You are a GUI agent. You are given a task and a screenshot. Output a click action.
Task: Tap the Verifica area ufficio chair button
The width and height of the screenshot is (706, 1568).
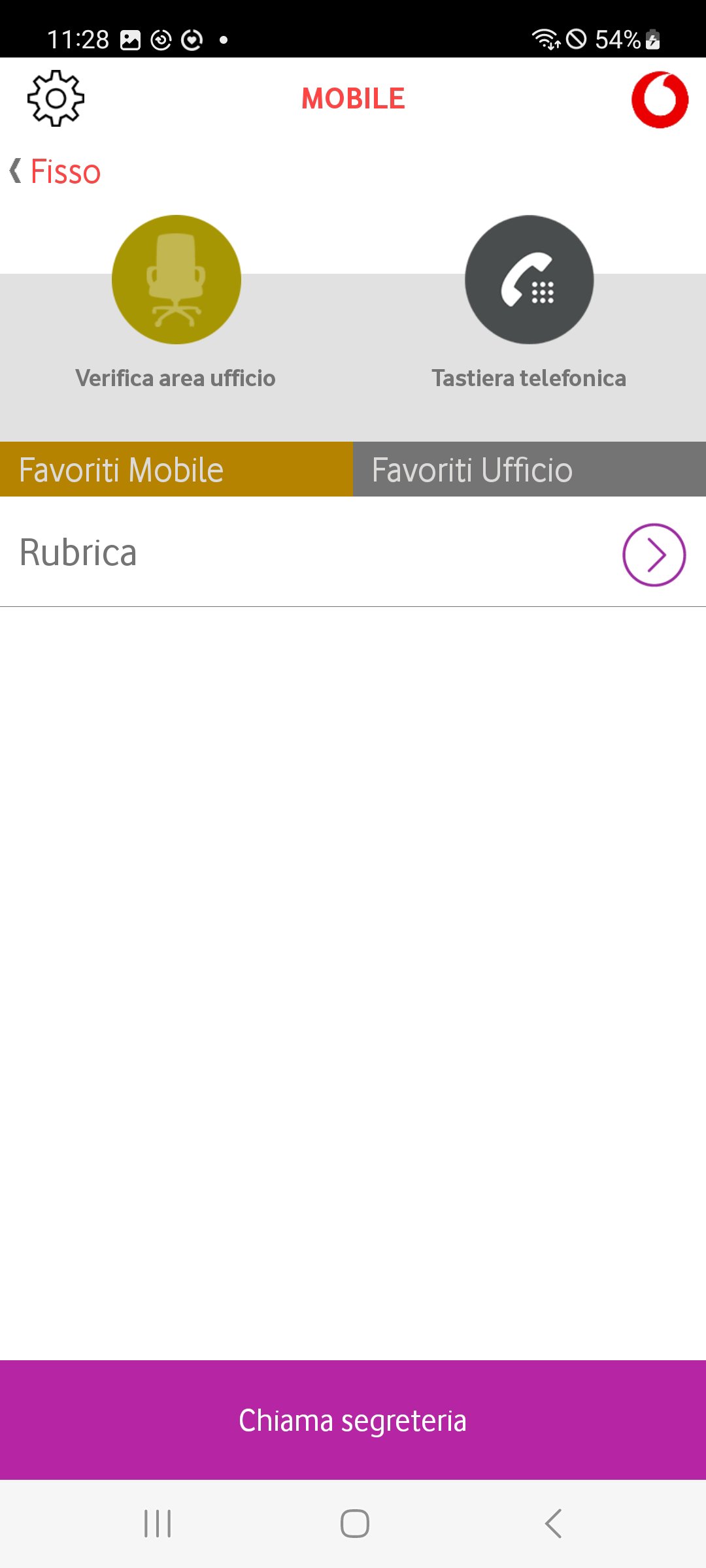[176, 280]
